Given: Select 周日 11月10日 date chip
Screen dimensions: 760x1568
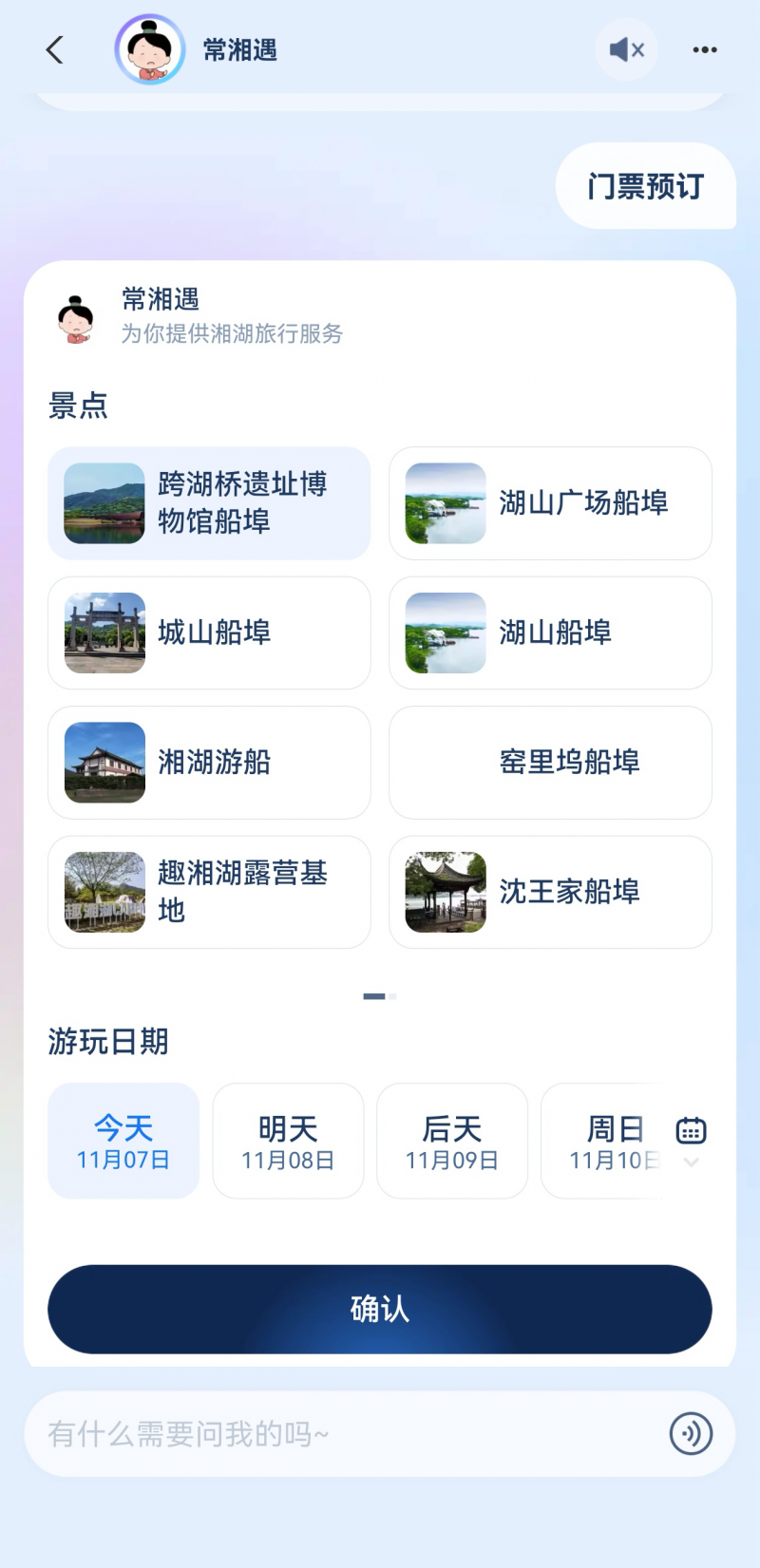Looking at the screenshot, I should tap(606, 1141).
